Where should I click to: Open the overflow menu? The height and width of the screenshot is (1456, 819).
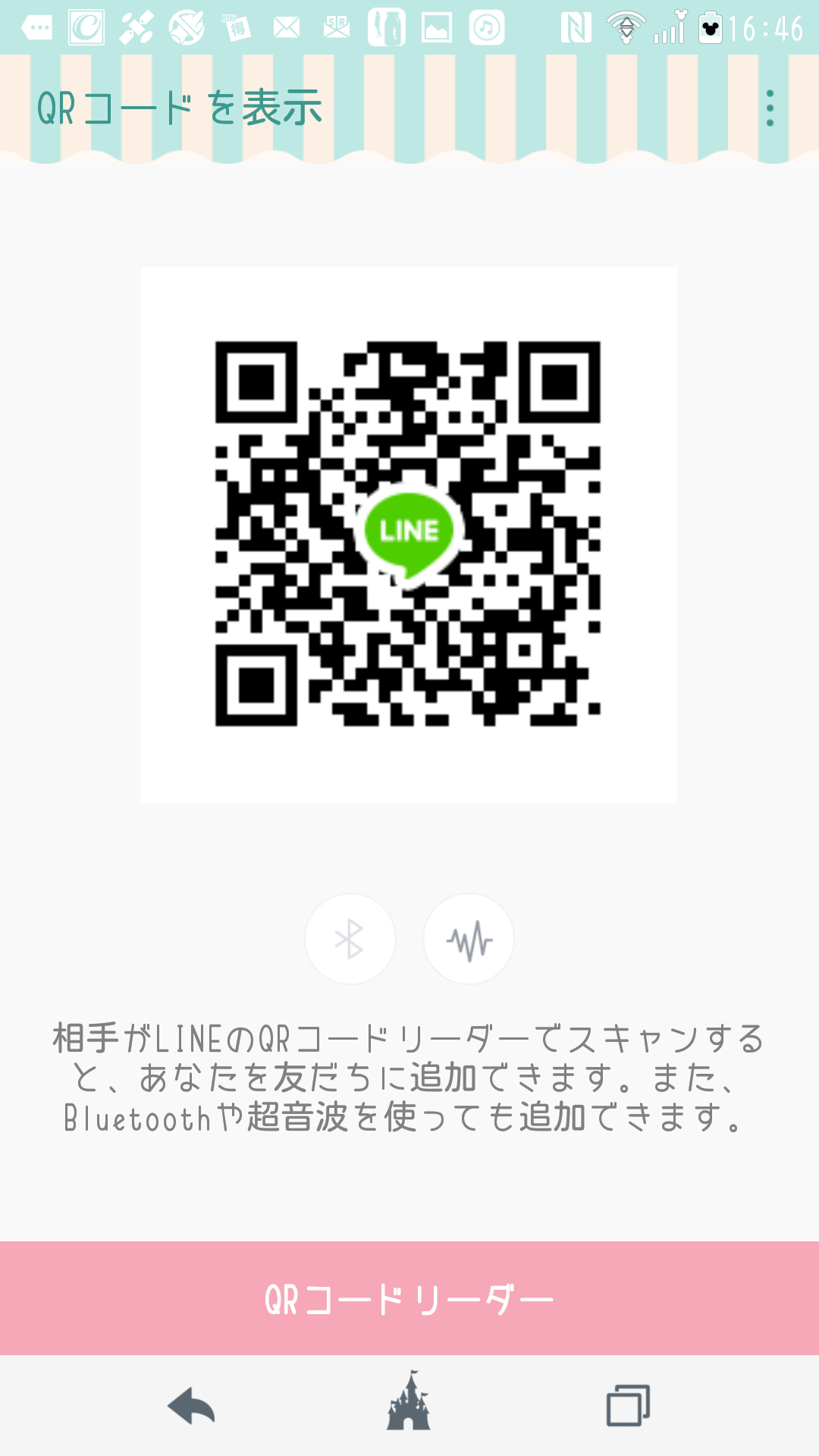pos(770,108)
